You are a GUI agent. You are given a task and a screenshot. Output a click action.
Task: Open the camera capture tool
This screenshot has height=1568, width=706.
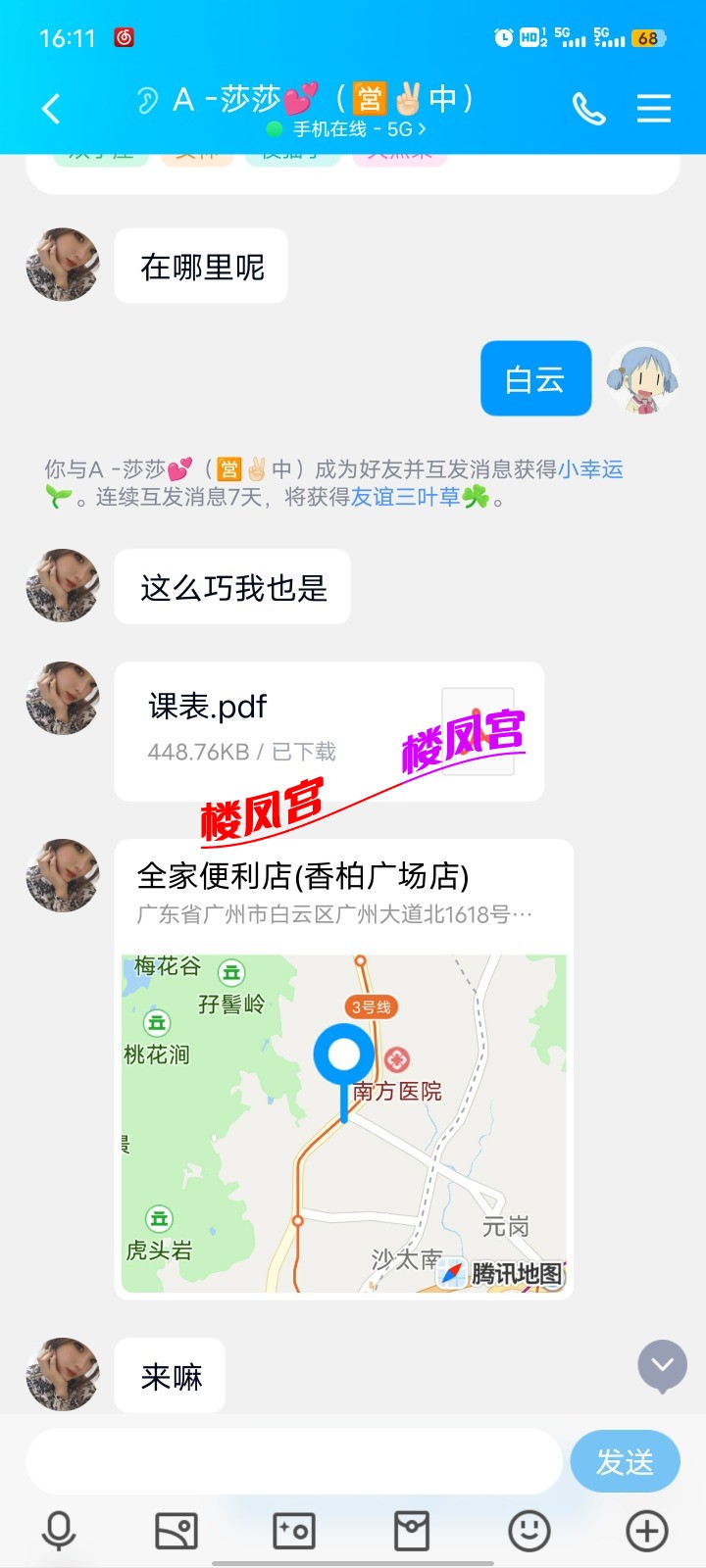294,1530
